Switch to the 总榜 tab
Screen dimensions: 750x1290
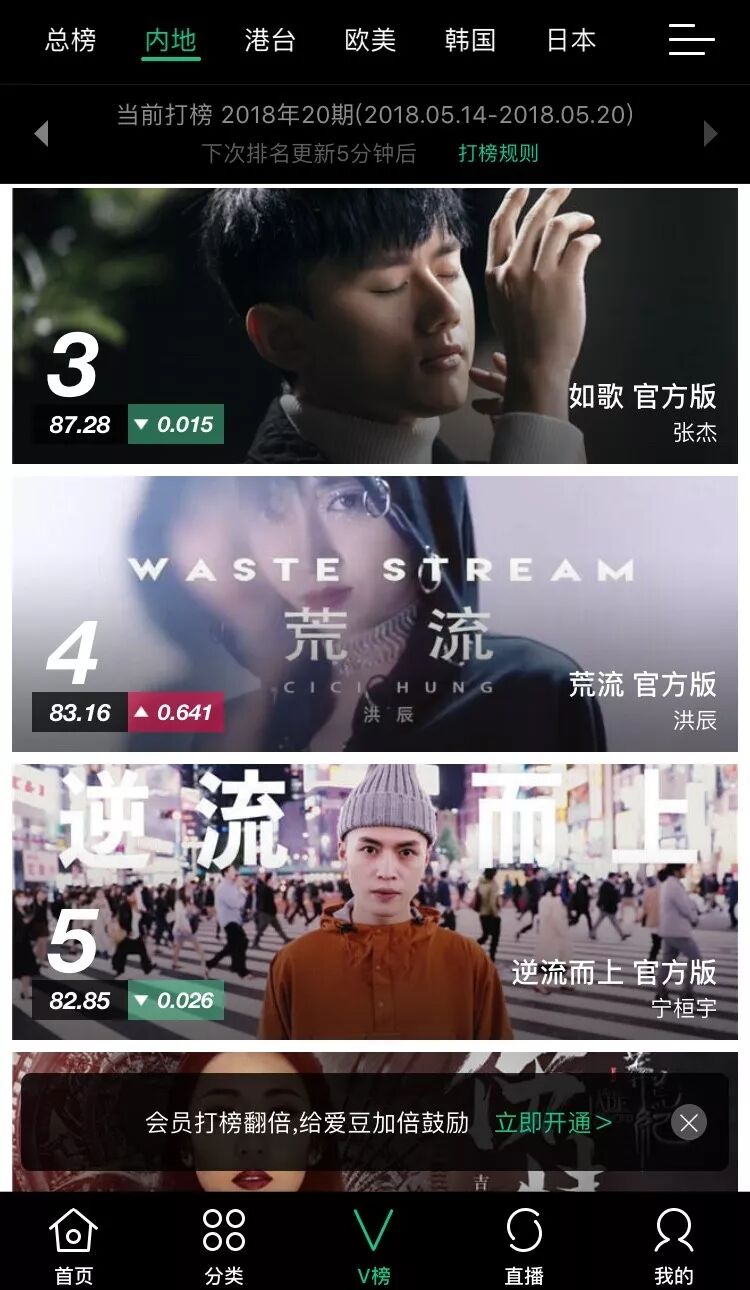[71, 40]
